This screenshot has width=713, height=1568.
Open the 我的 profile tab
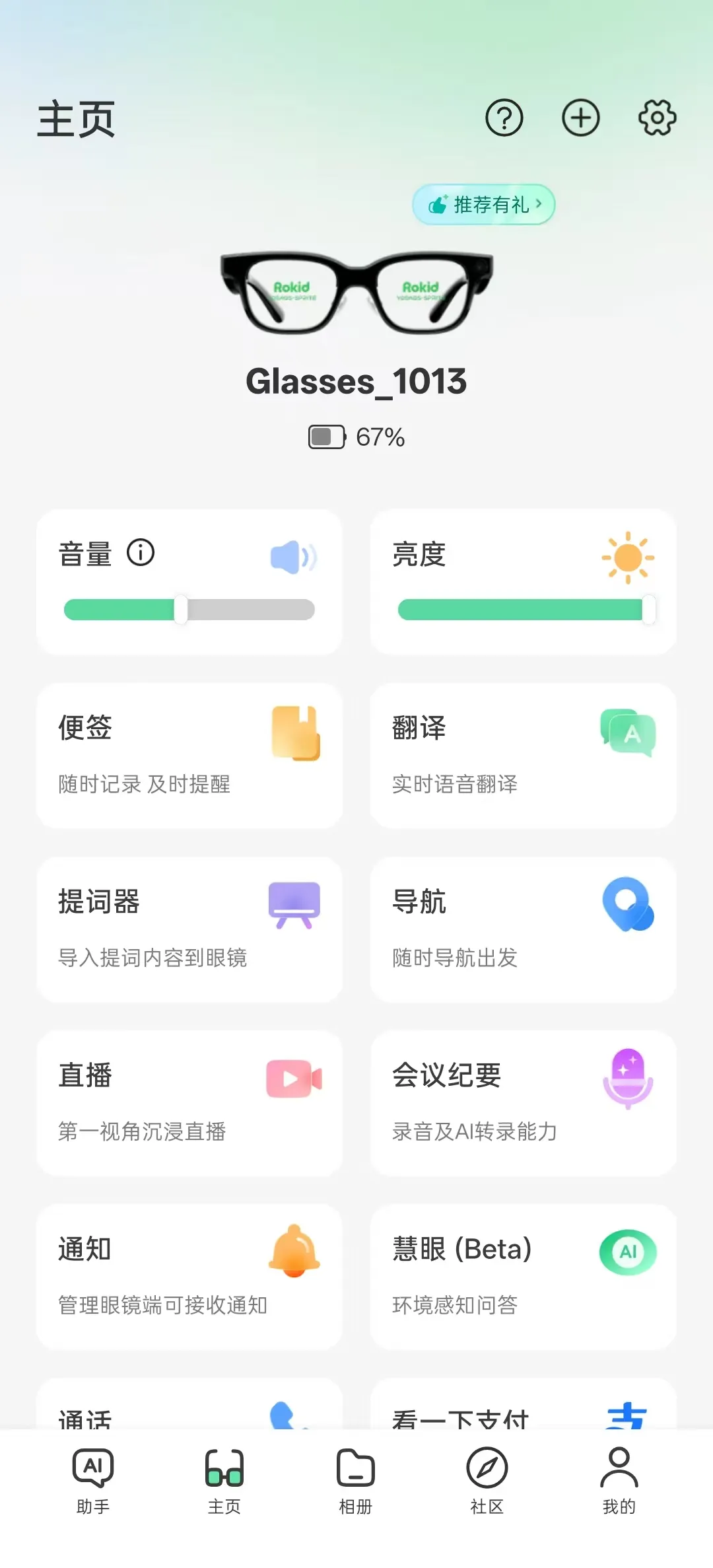619,1481
